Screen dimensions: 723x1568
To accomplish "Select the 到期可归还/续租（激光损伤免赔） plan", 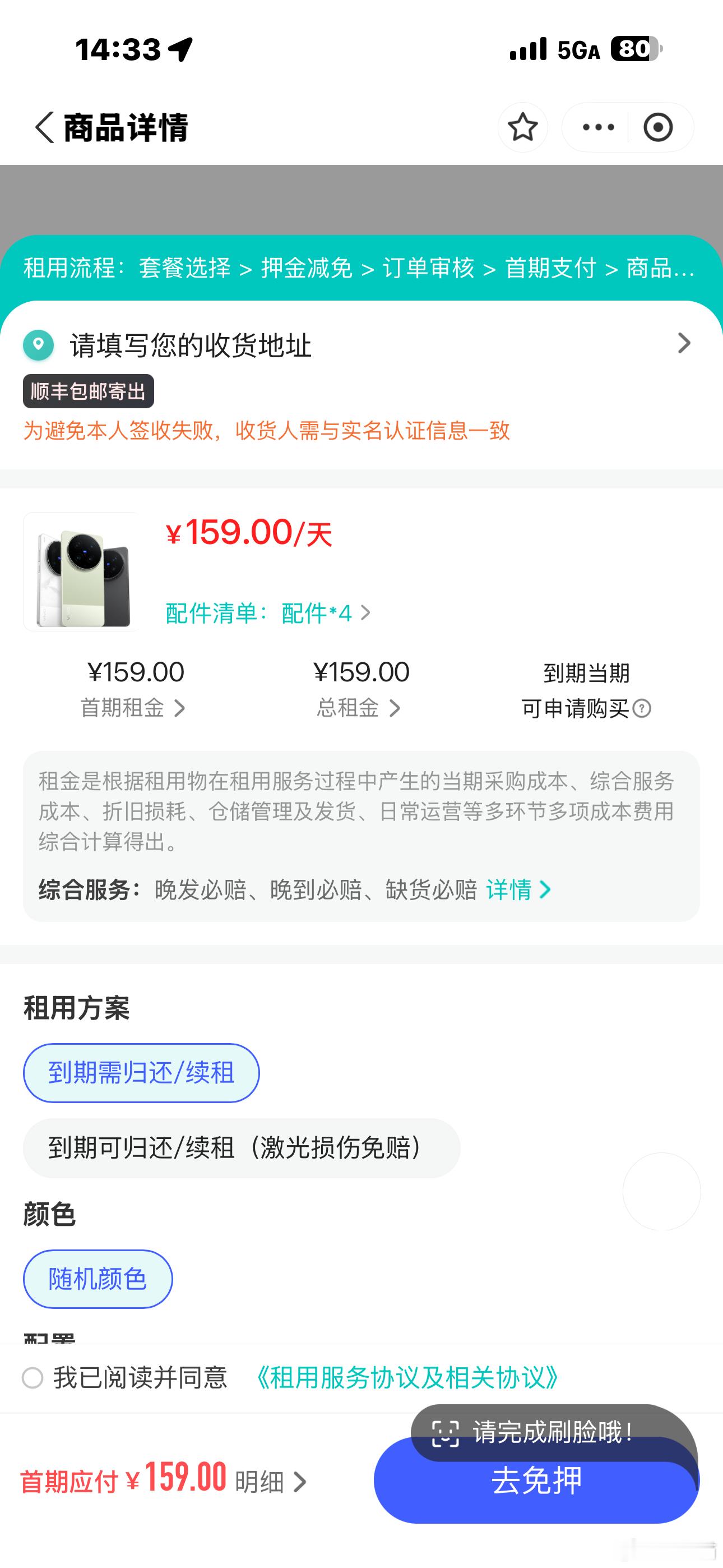I will (240, 1148).
